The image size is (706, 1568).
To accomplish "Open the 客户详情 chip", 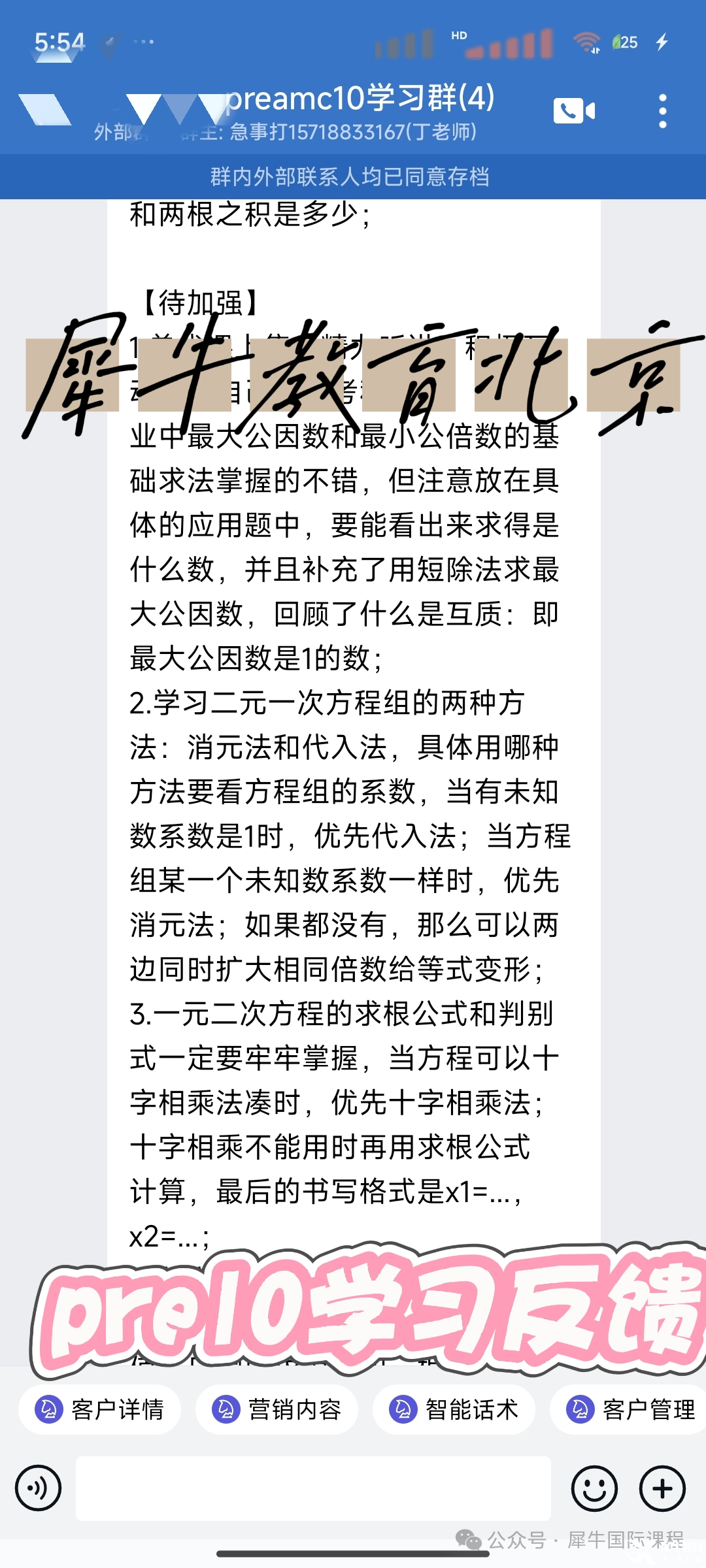I will coord(99,1409).
